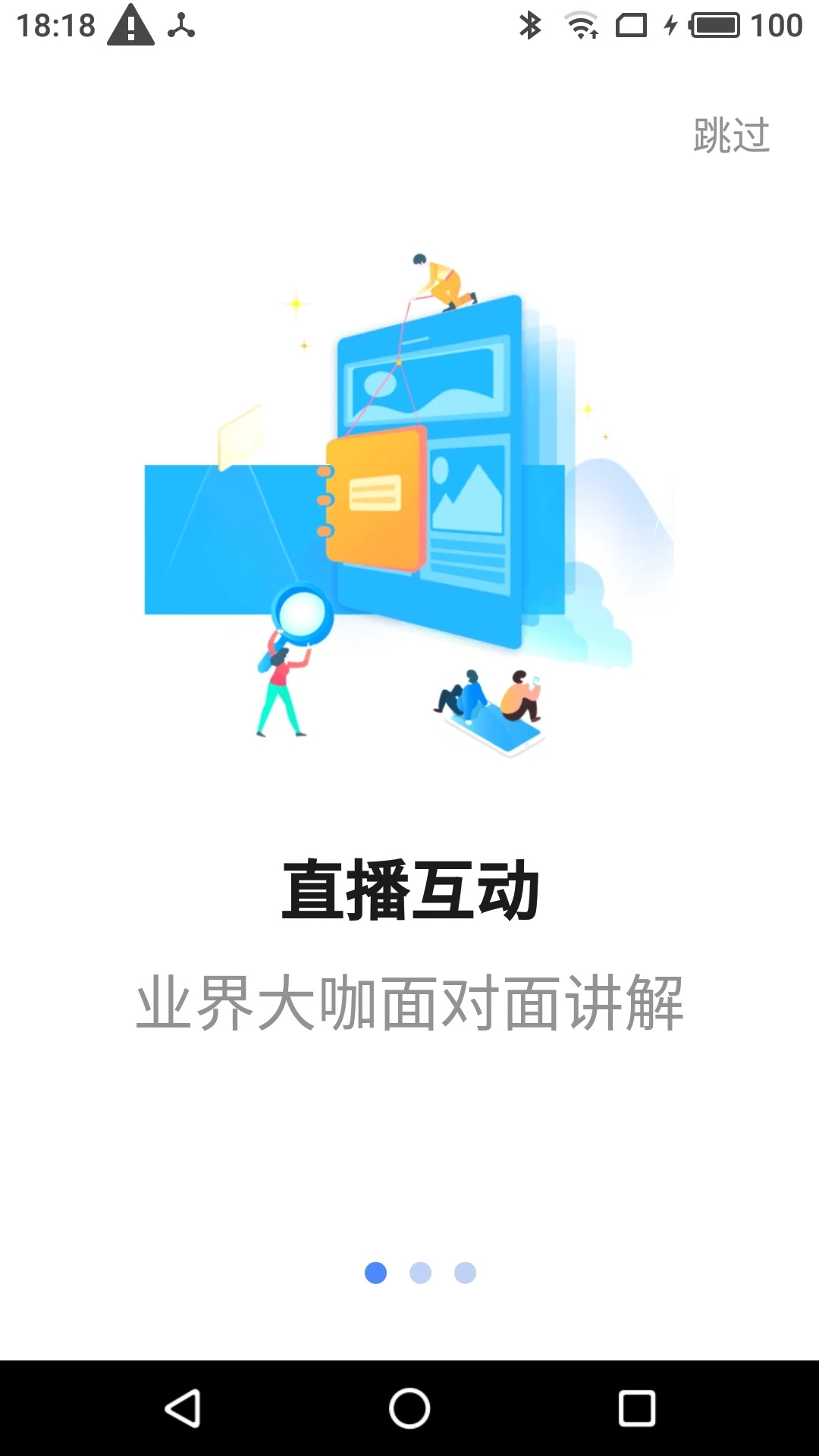The height and width of the screenshot is (1456, 819).
Task: Go to the home screen
Action: (409, 1408)
